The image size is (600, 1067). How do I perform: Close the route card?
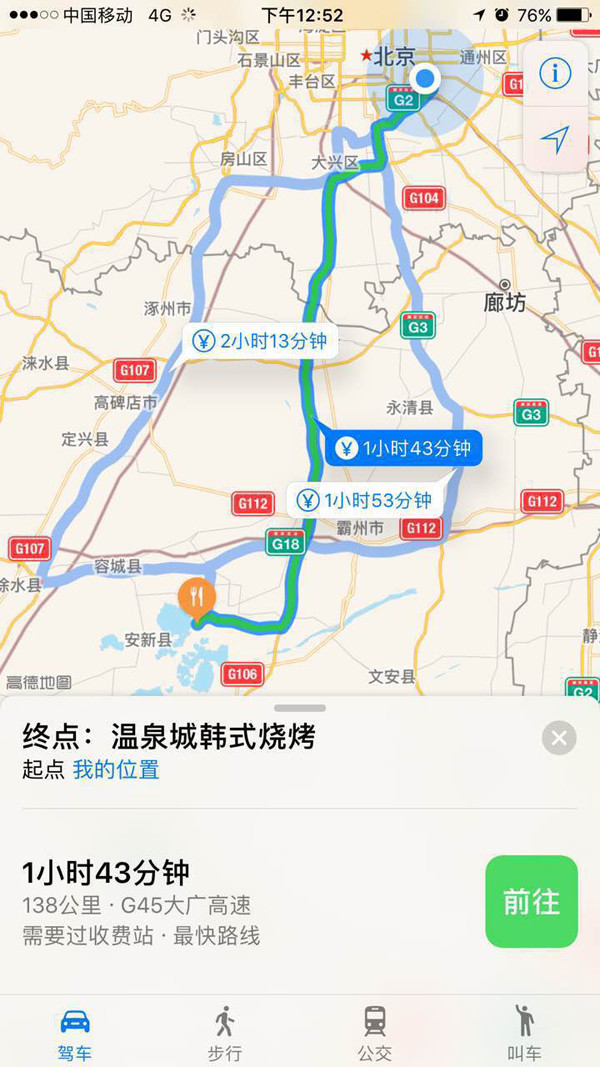click(x=559, y=738)
